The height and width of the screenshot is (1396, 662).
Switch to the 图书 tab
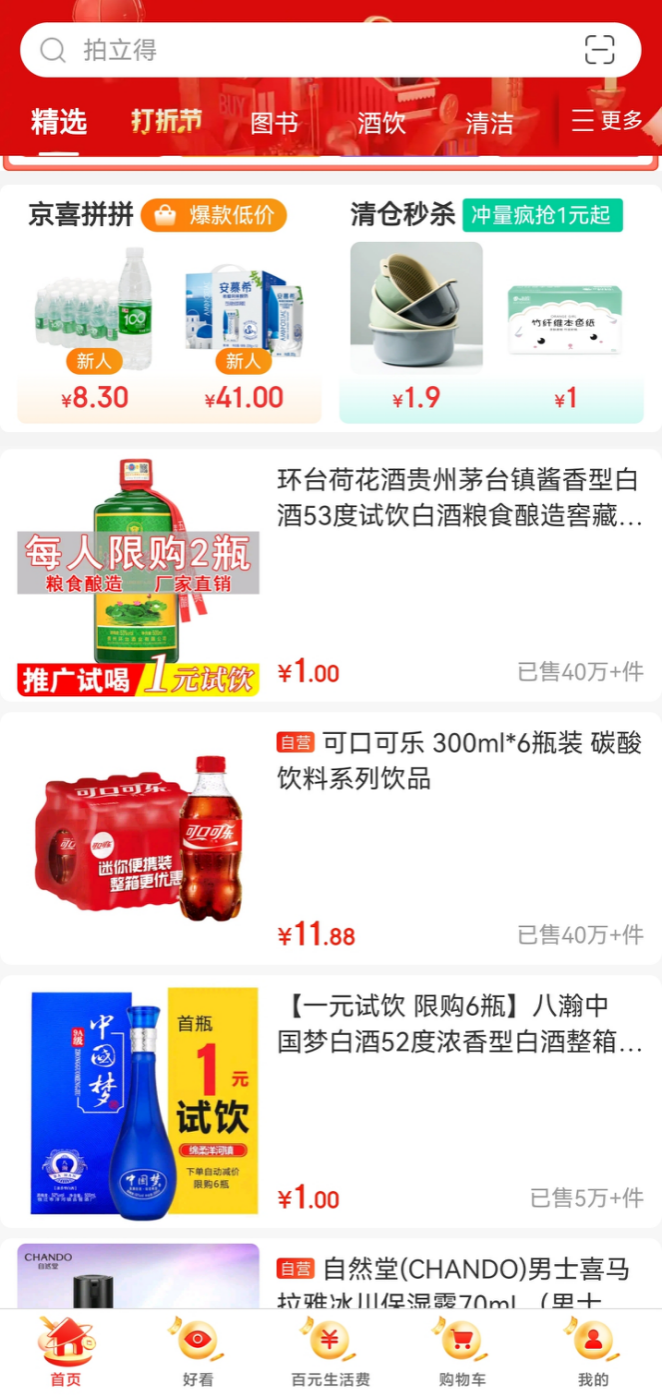click(274, 123)
